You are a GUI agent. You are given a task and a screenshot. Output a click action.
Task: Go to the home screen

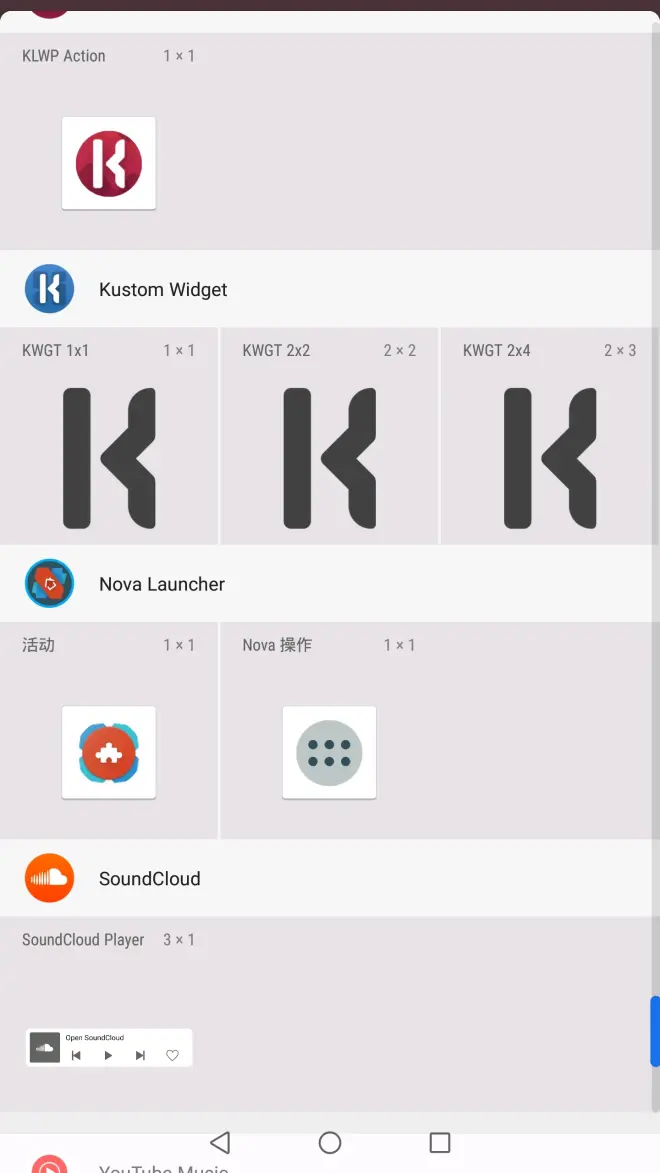point(330,1142)
